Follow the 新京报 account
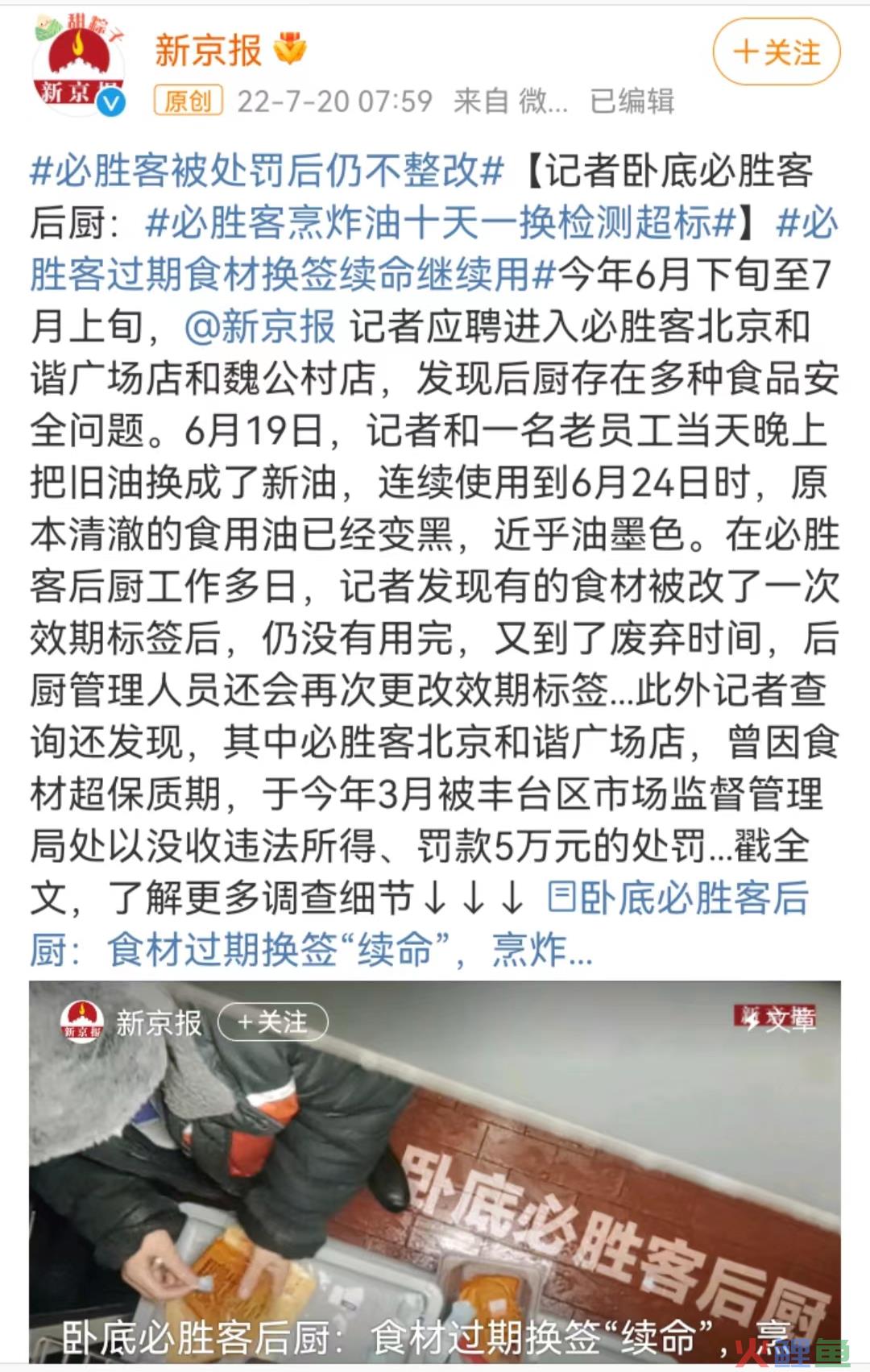 [776, 53]
